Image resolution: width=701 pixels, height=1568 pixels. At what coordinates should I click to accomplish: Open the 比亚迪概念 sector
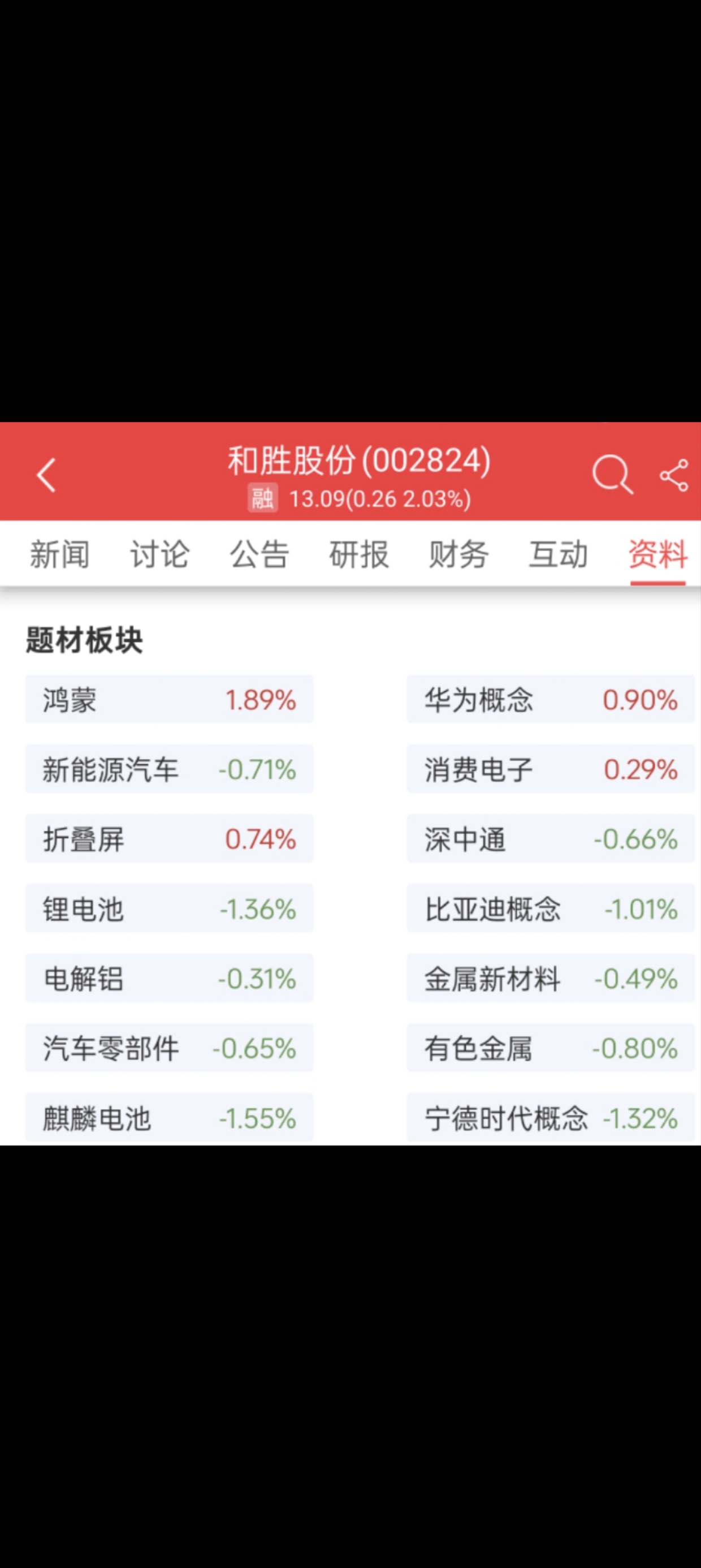point(551,908)
